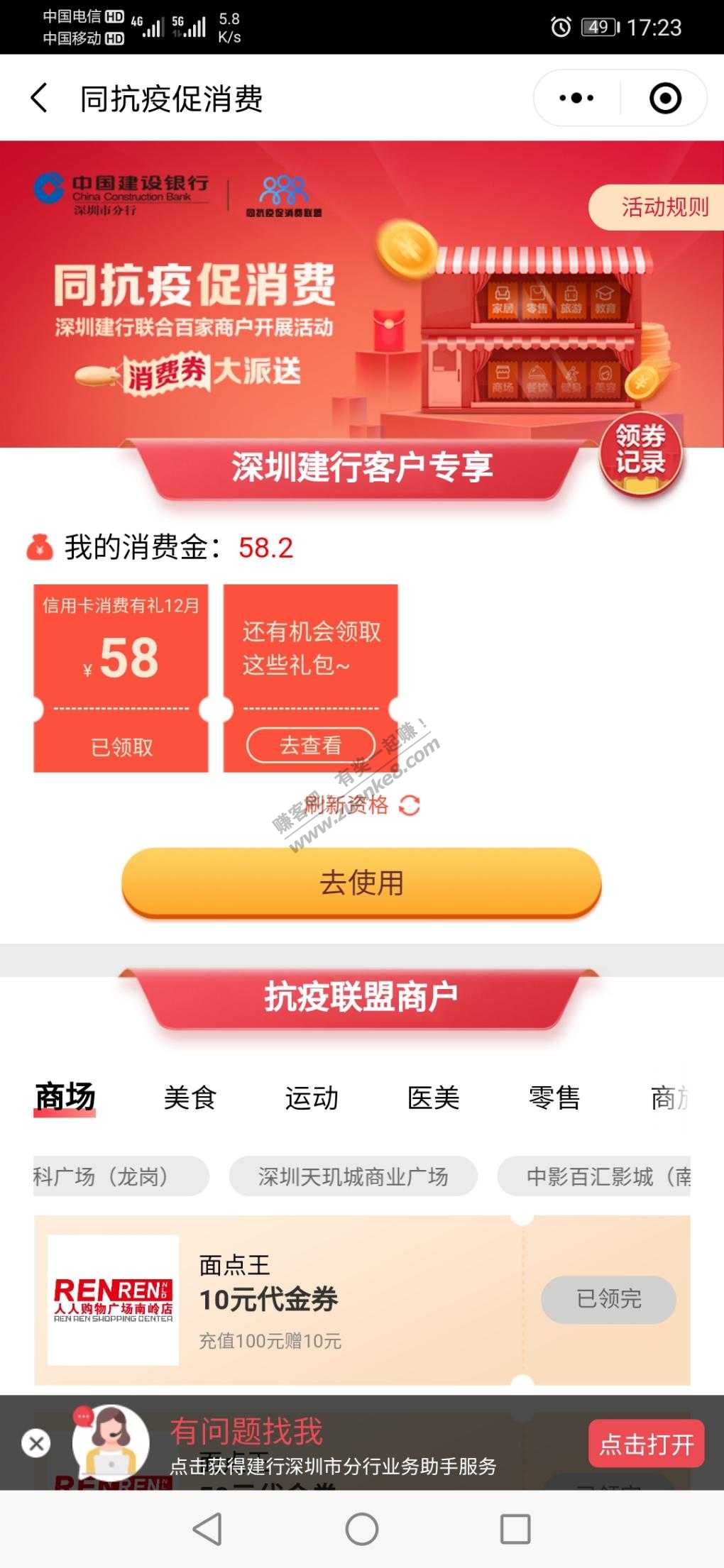The width and height of the screenshot is (724, 1568).
Task: Filter by 深圳天玑城商业广场
Action: point(353,1176)
